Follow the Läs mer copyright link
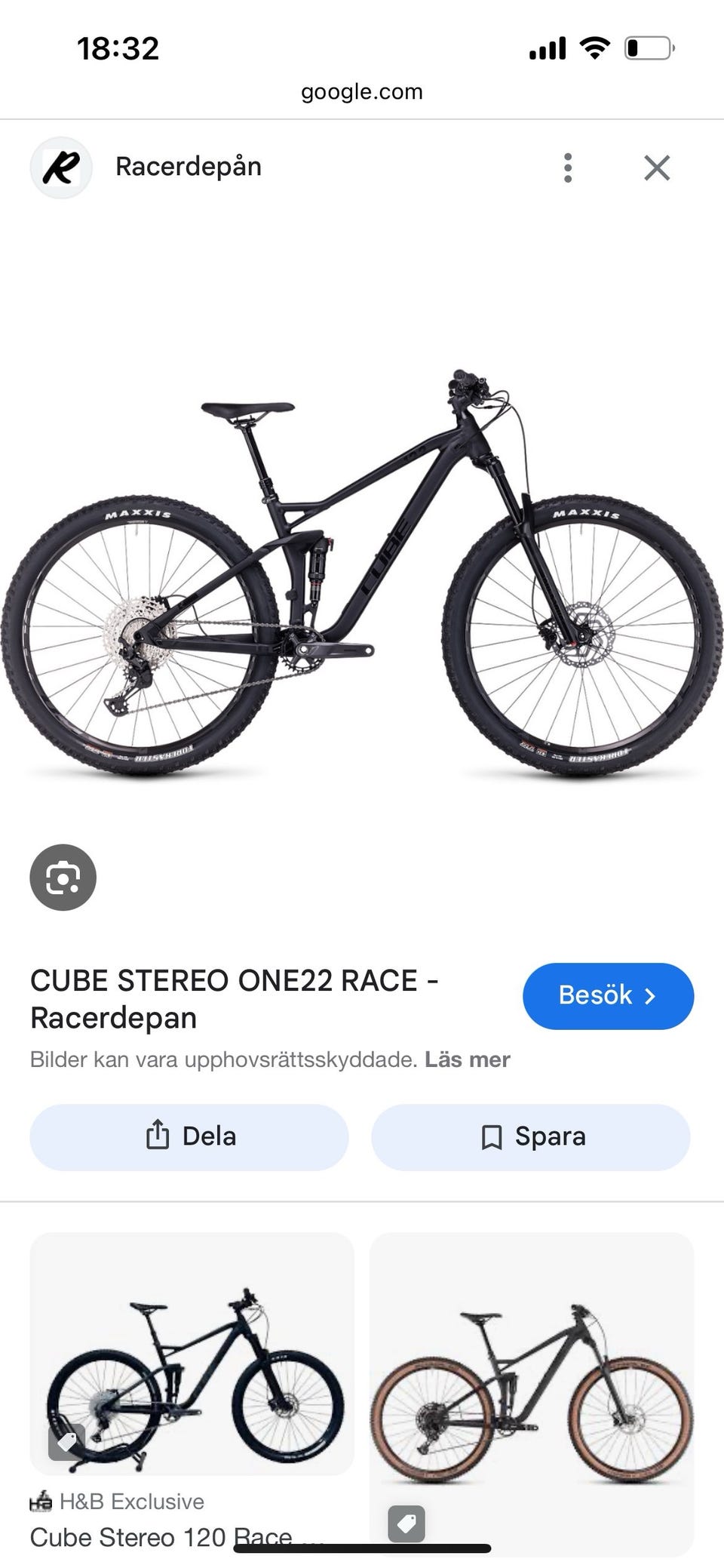The image size is (724, 1568). pos(467,1059)
